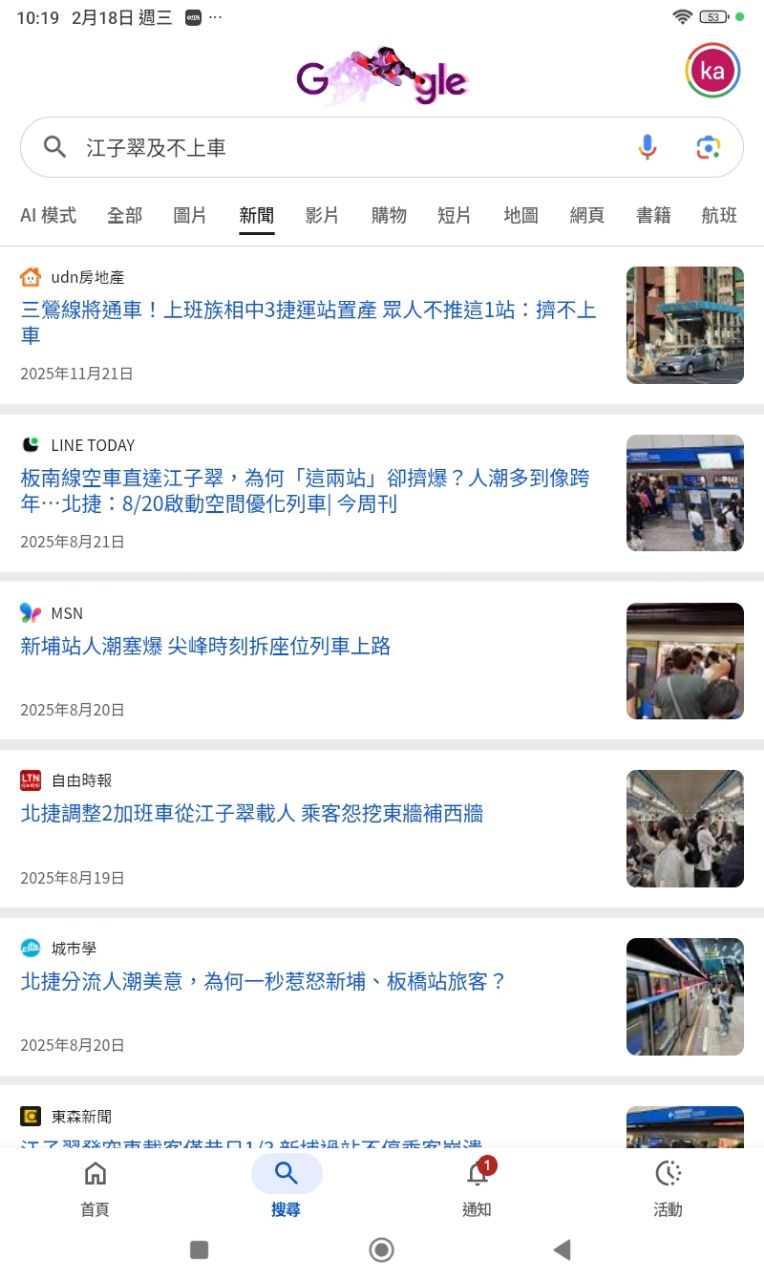Open the 城市學 article on 北捷分流人潮

tap(263, 982)
